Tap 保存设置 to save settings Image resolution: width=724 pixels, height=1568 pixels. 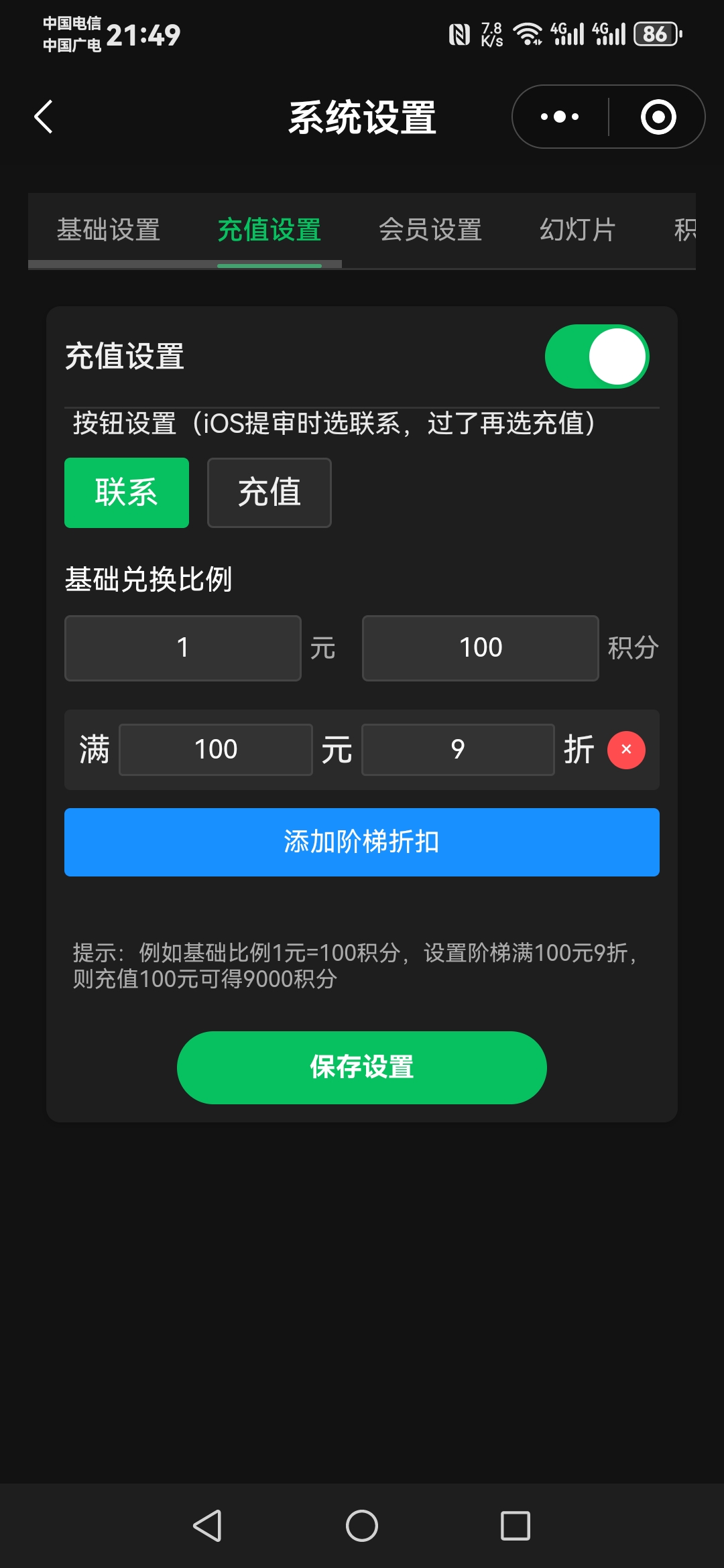[362, 1067]
